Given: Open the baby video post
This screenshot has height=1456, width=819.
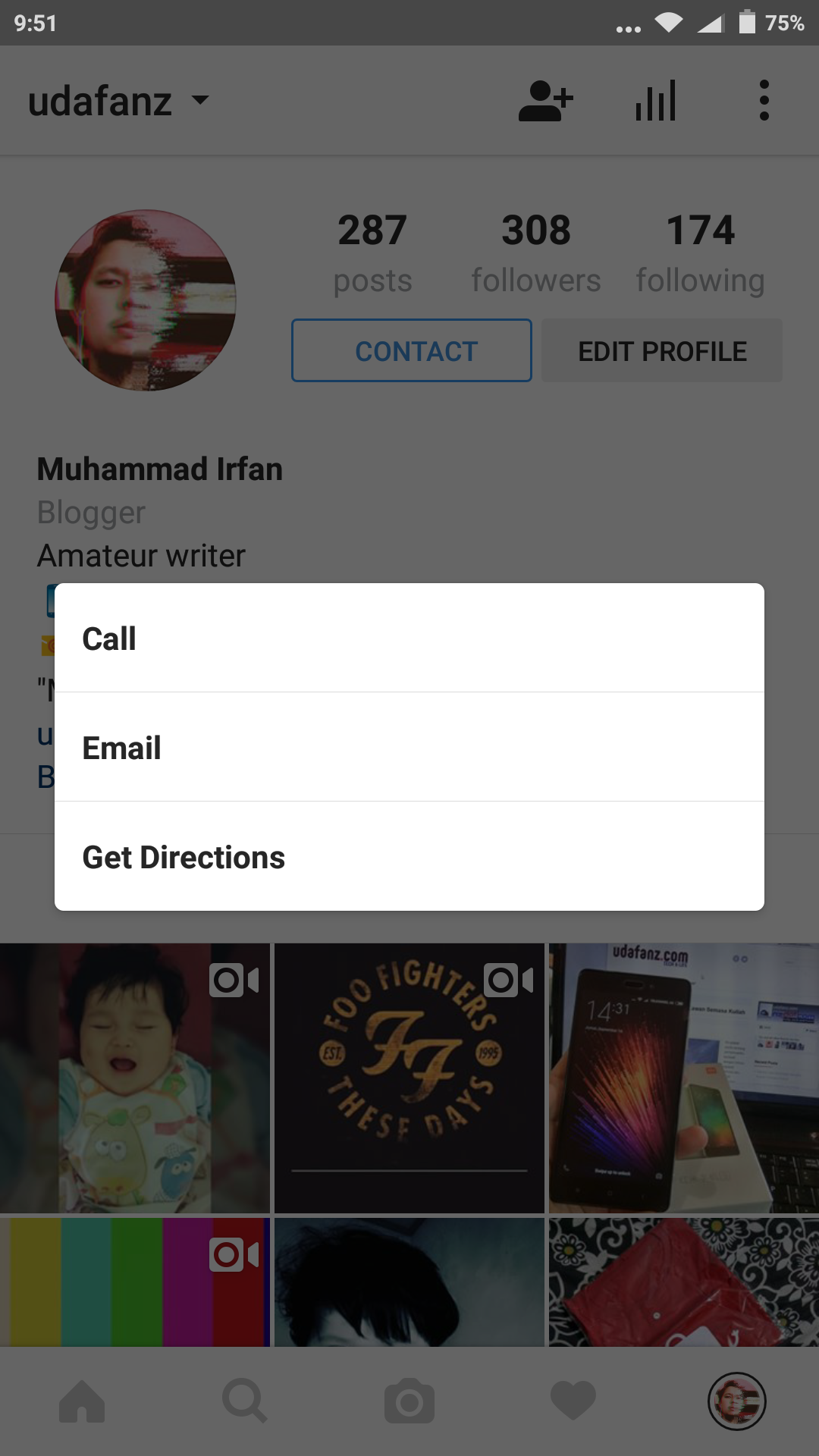Looking at the screenshot, I should (134, 1078).
